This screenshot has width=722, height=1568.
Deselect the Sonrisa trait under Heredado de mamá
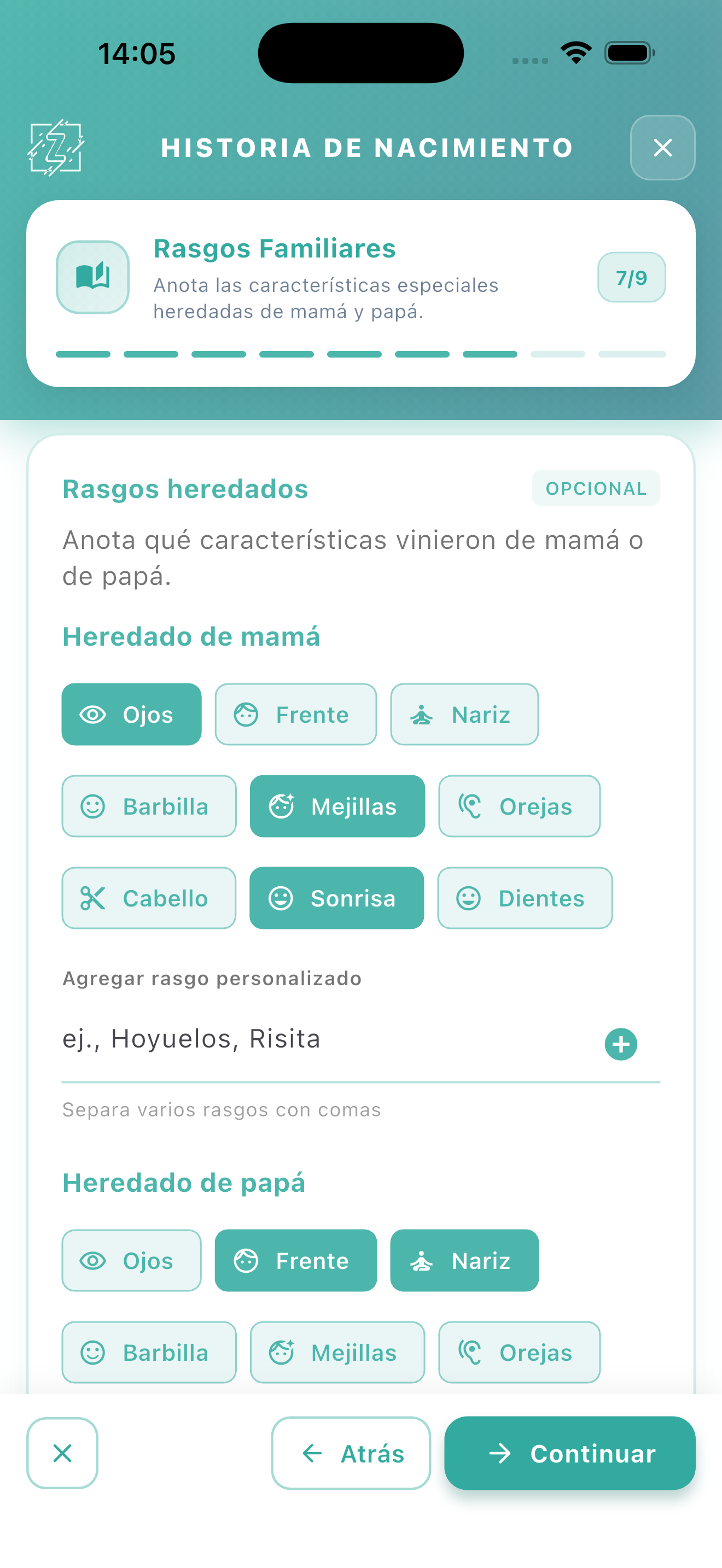pos(336,898)
